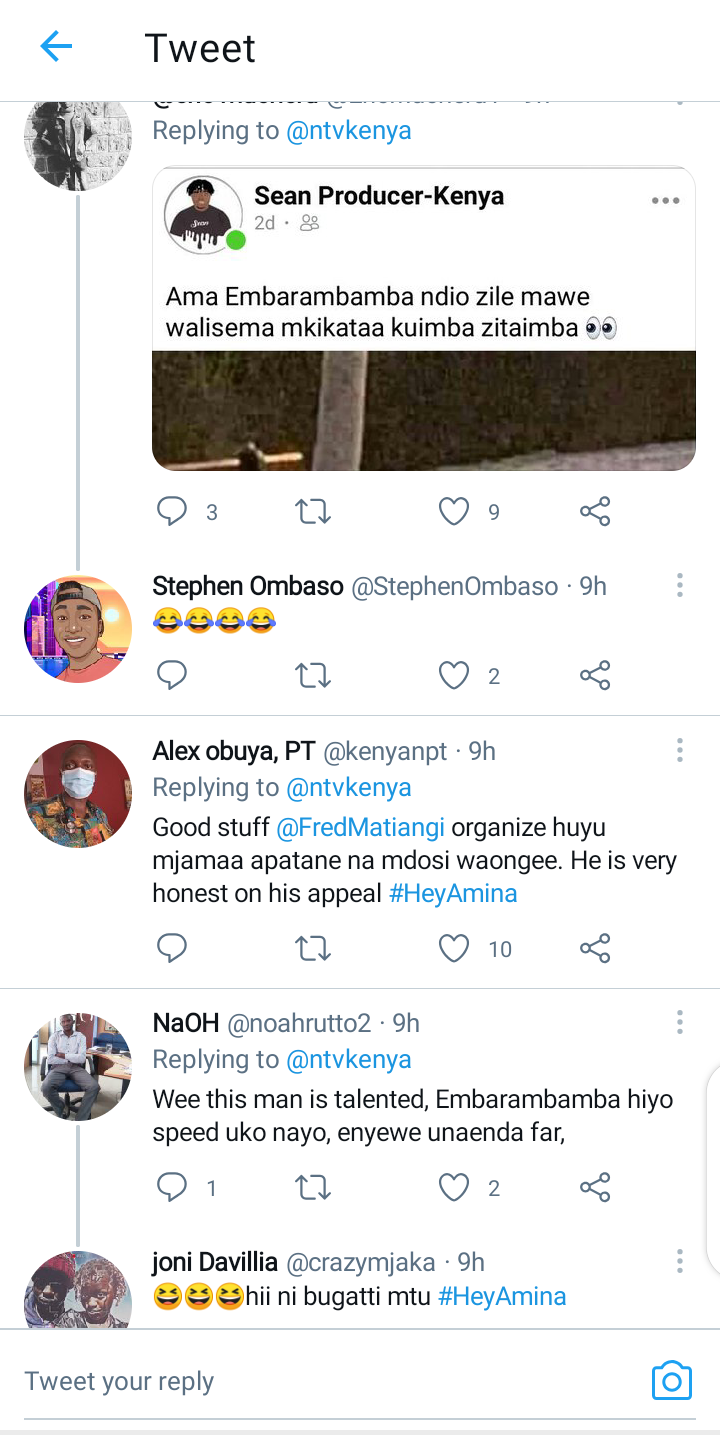This screenshot has width=720, height=1435.
Task: Reply to NaOH's tweet
Action: (x=172, y=1187)
